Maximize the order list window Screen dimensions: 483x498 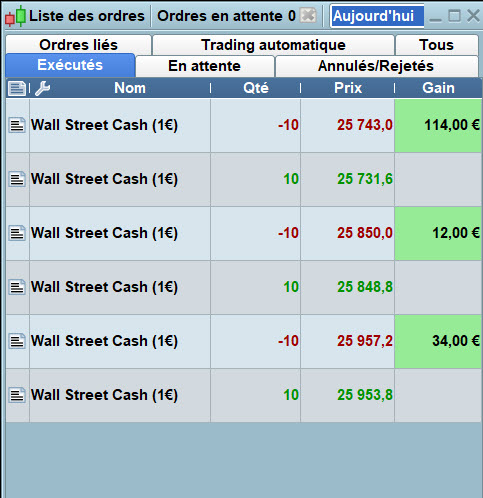(x=454, y=16)
